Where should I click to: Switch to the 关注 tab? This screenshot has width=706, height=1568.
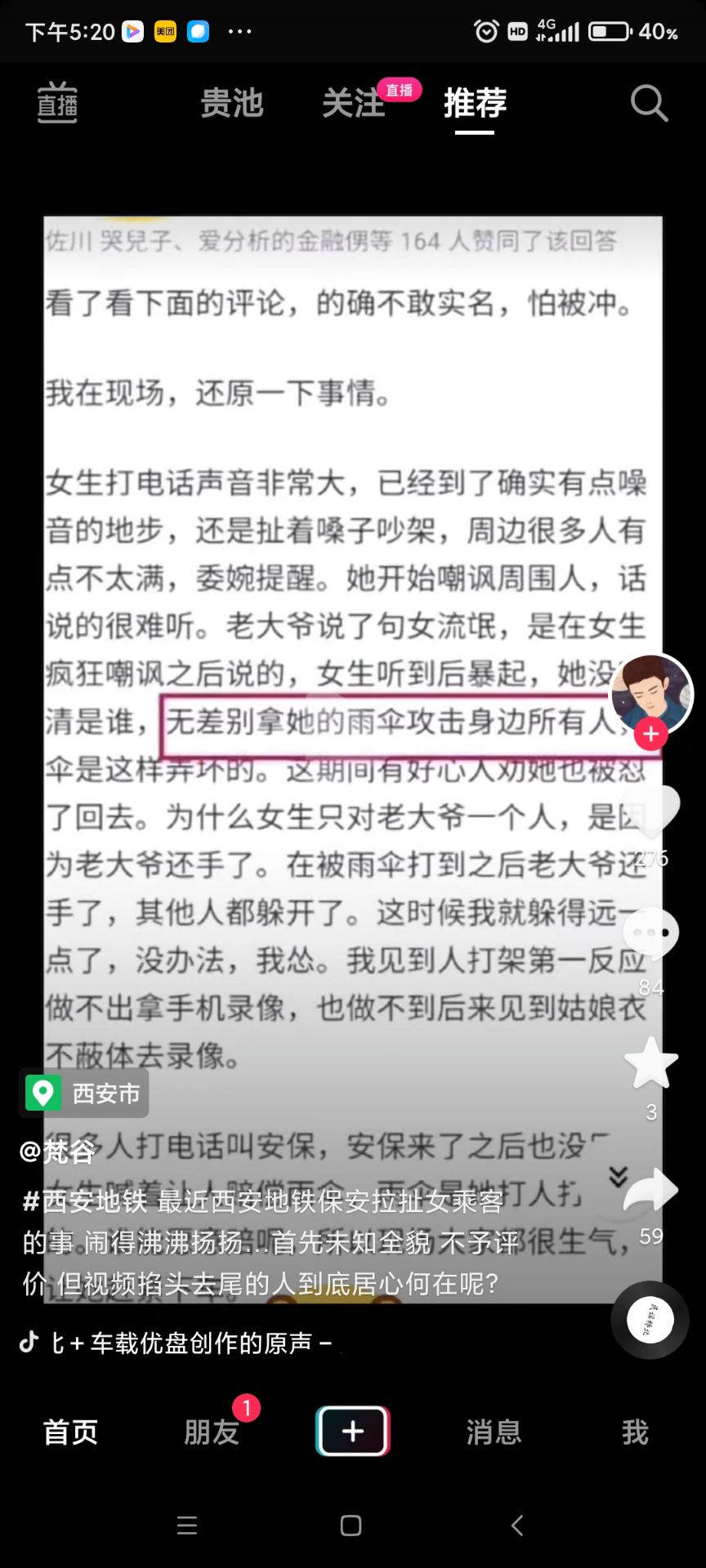pos(353,104)
